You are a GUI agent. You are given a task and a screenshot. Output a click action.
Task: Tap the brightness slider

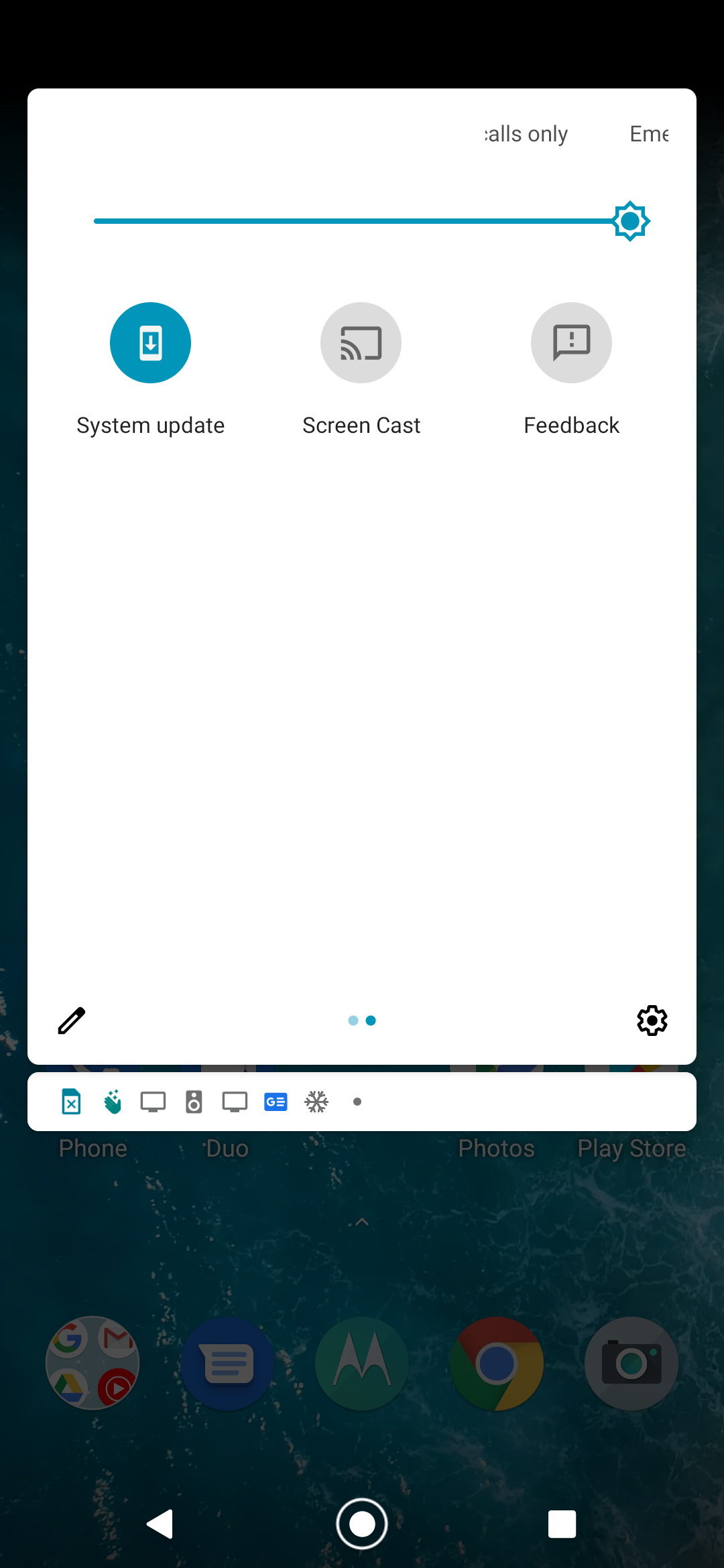pyautogui.click(x=362, y=221)
